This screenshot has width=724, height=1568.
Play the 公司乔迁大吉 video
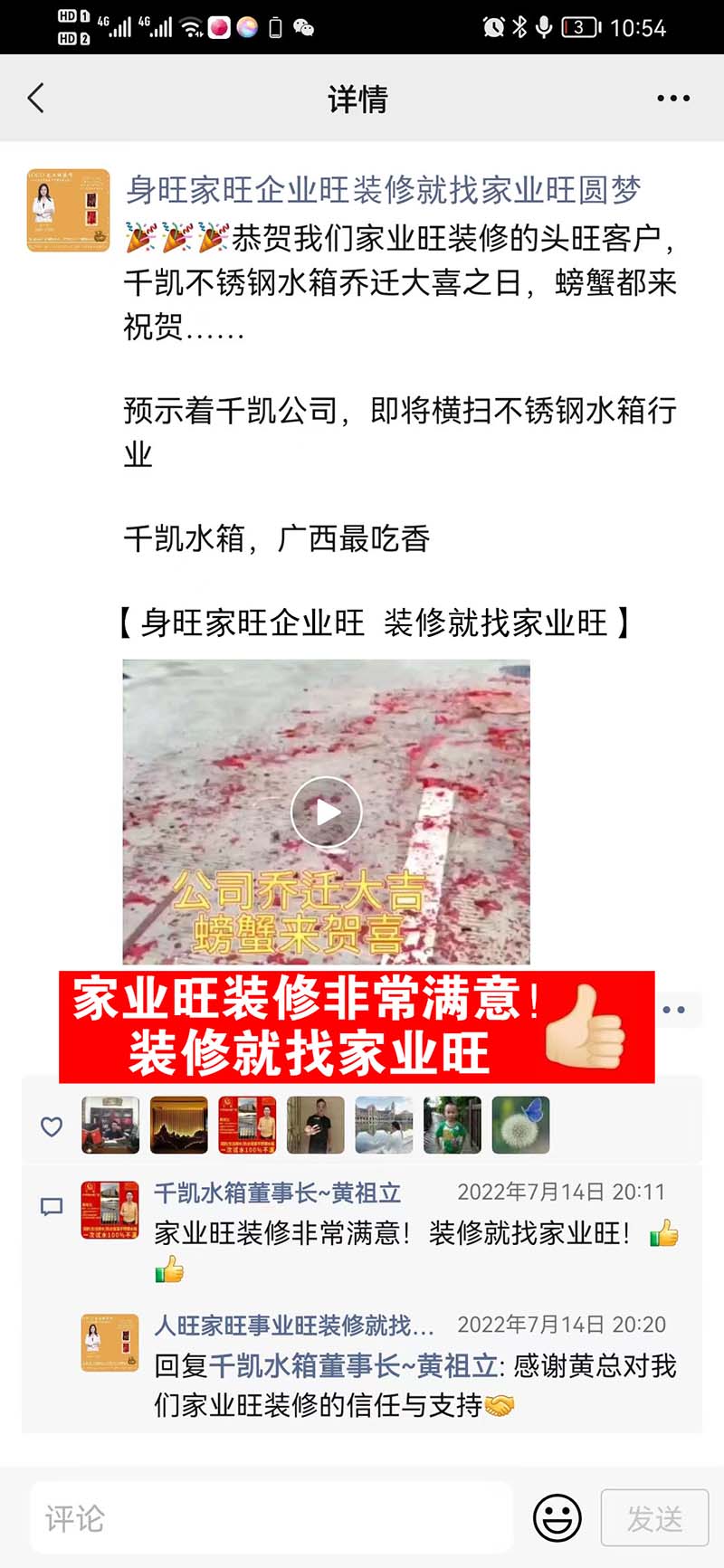pyautogui.click(x=326, y=812)
